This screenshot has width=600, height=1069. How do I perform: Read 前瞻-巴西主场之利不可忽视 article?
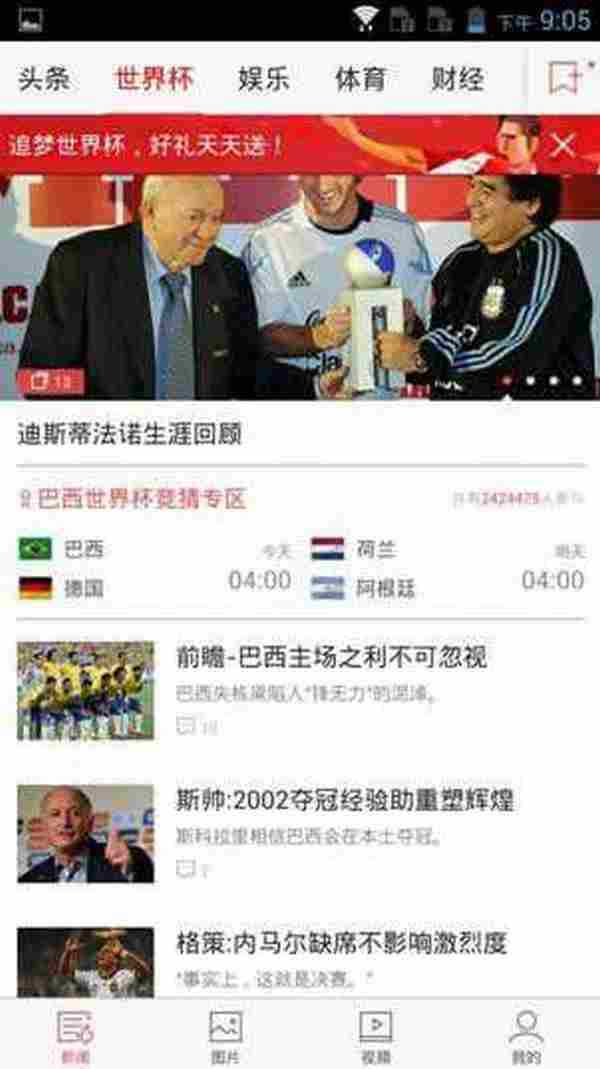[x=330, y=658]
